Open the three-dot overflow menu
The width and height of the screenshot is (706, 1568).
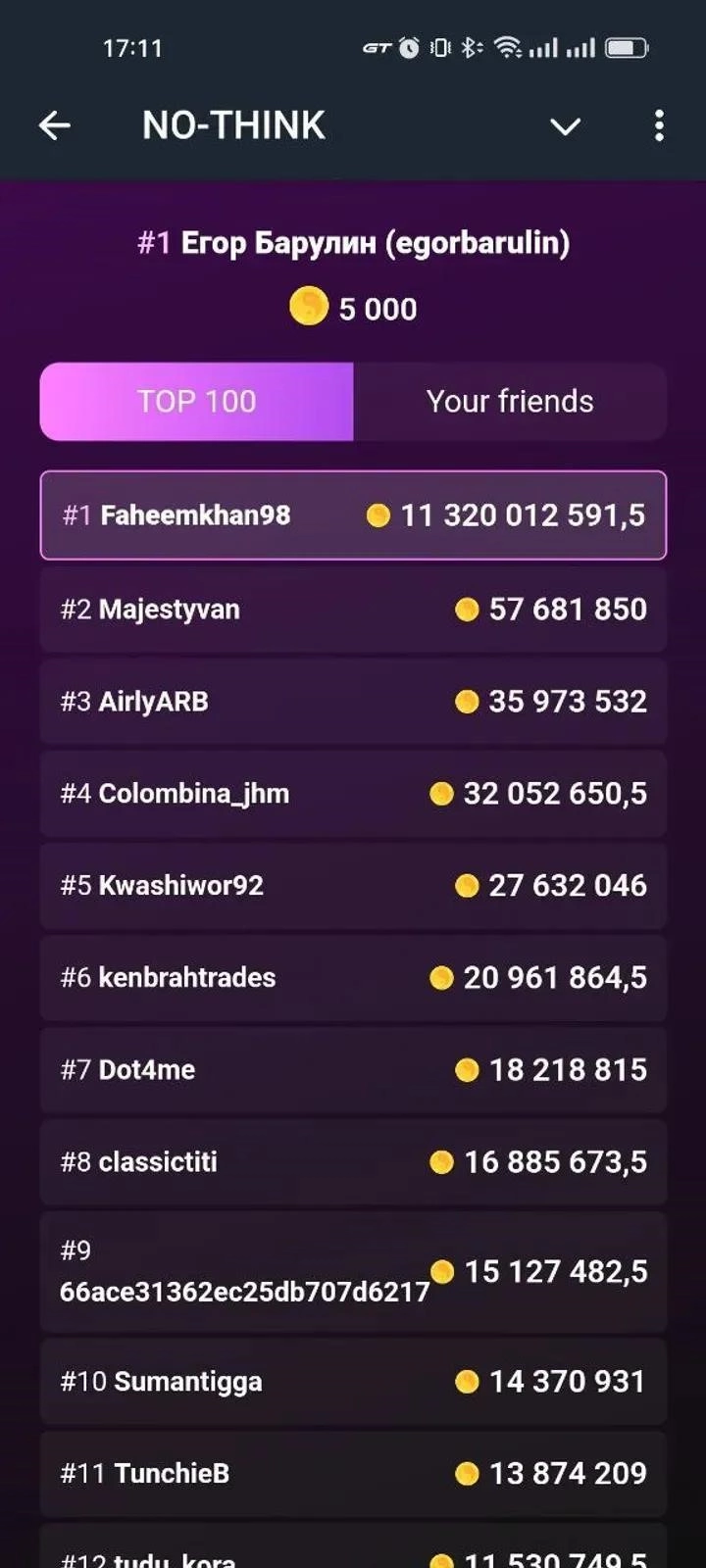click(x=659, y=125)
